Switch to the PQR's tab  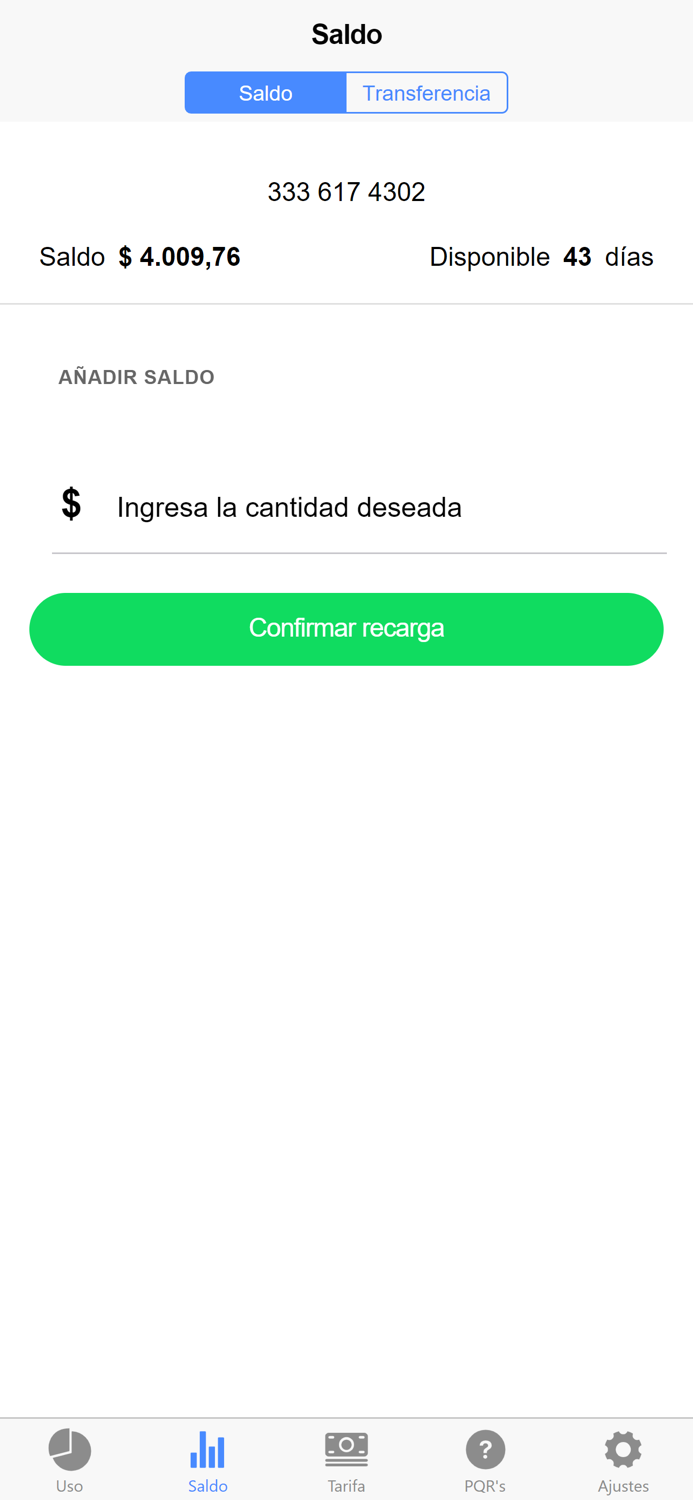coord(485,1460)
